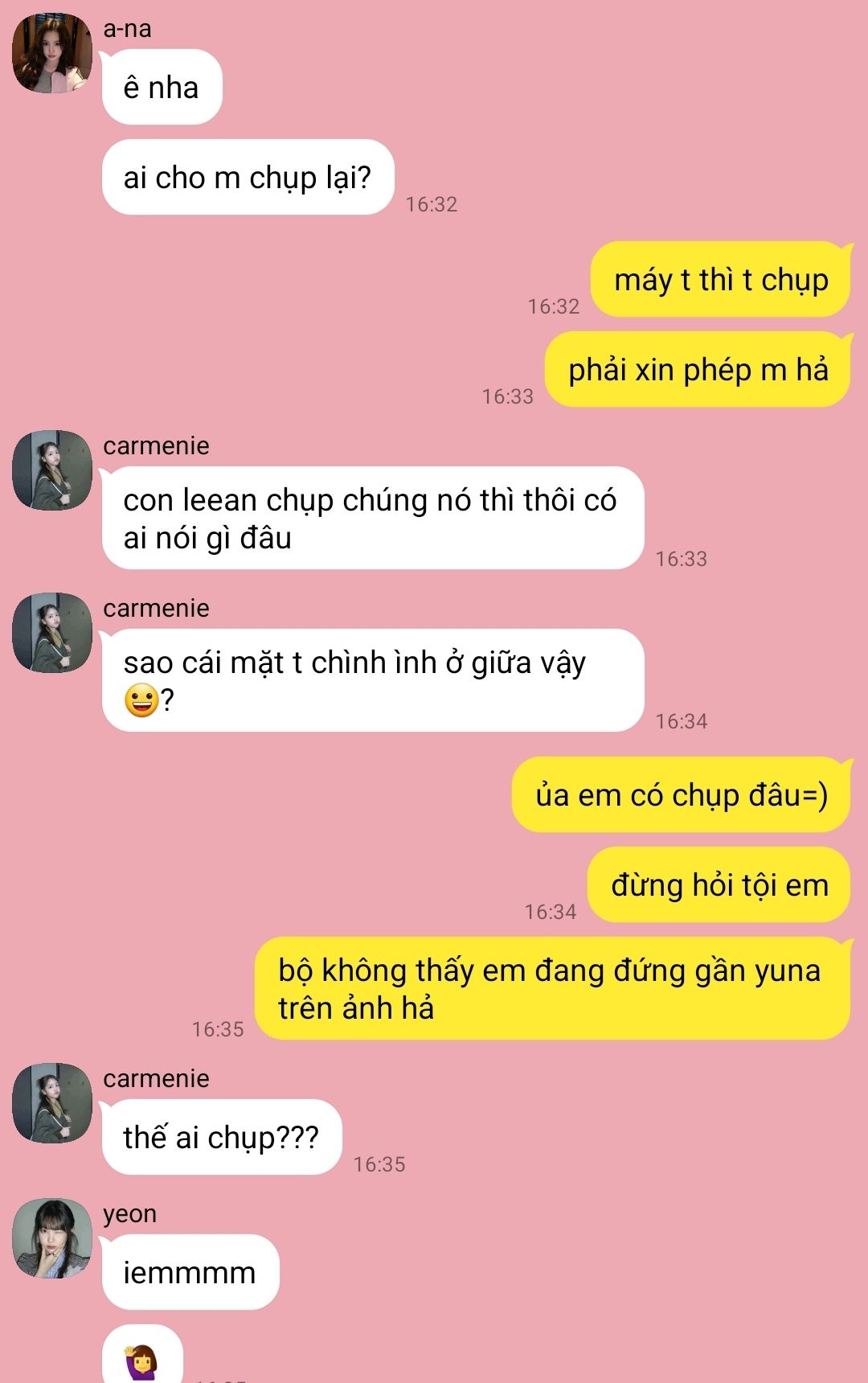
Task: Open carmenie's avatar beside 'con leean chụp' message
Action: point(51,470)
